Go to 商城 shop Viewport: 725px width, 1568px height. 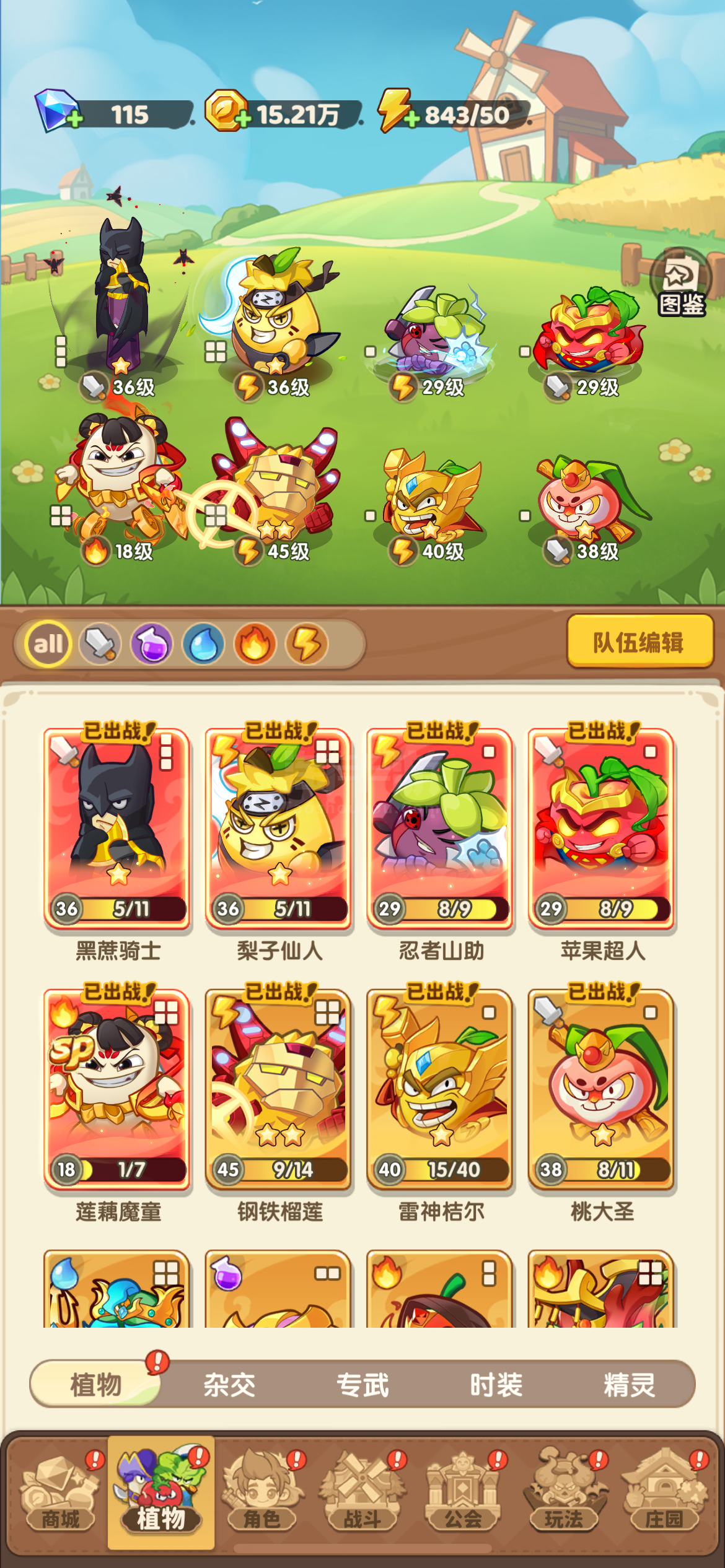(x=60, y=1491)
